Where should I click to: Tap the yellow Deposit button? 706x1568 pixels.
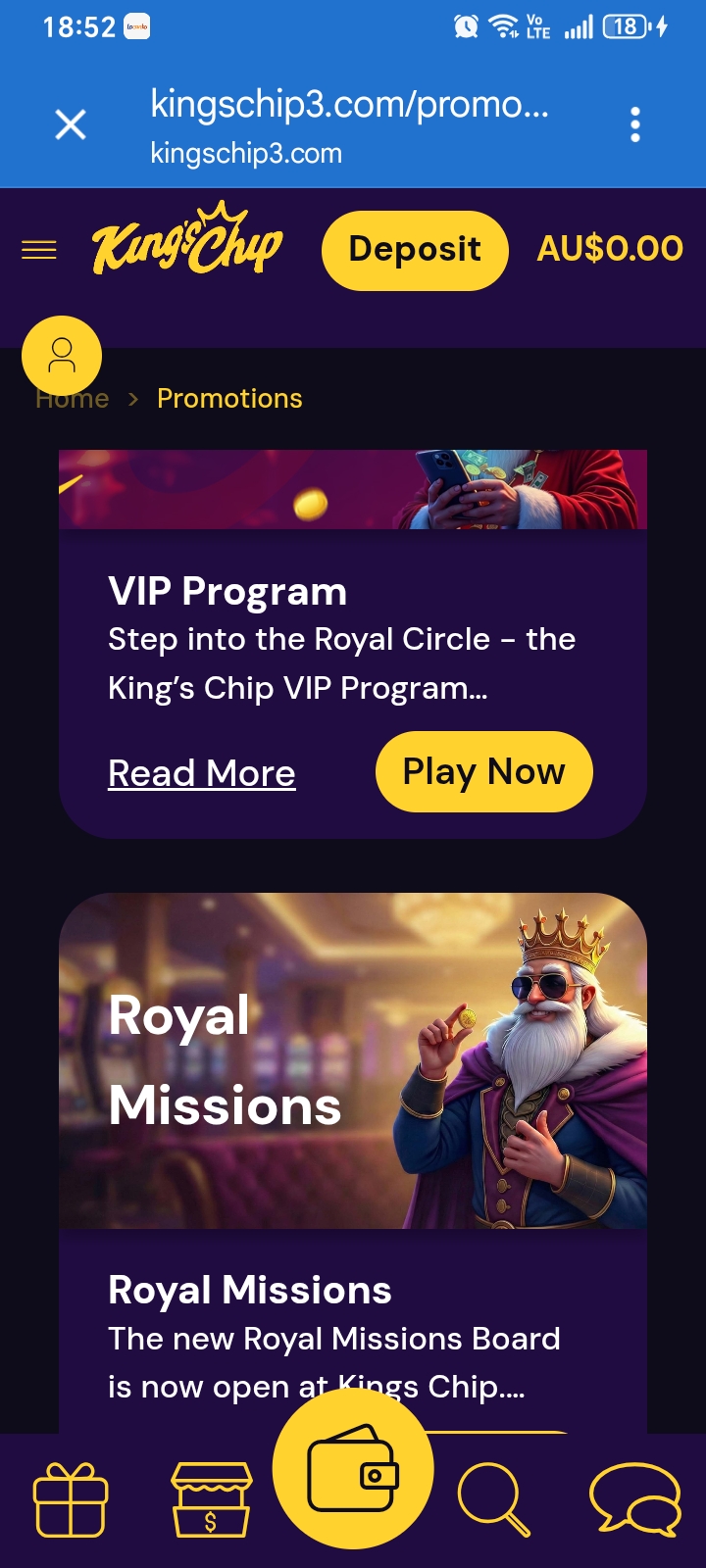[415, 250]
